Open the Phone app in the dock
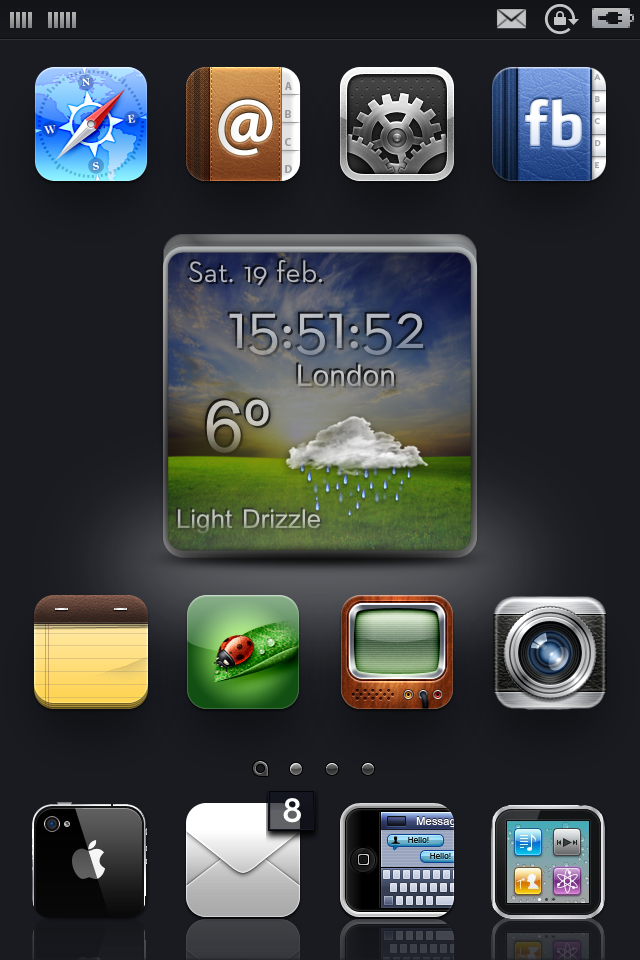This screenshot has width=640, height=960. pos(89,861)
